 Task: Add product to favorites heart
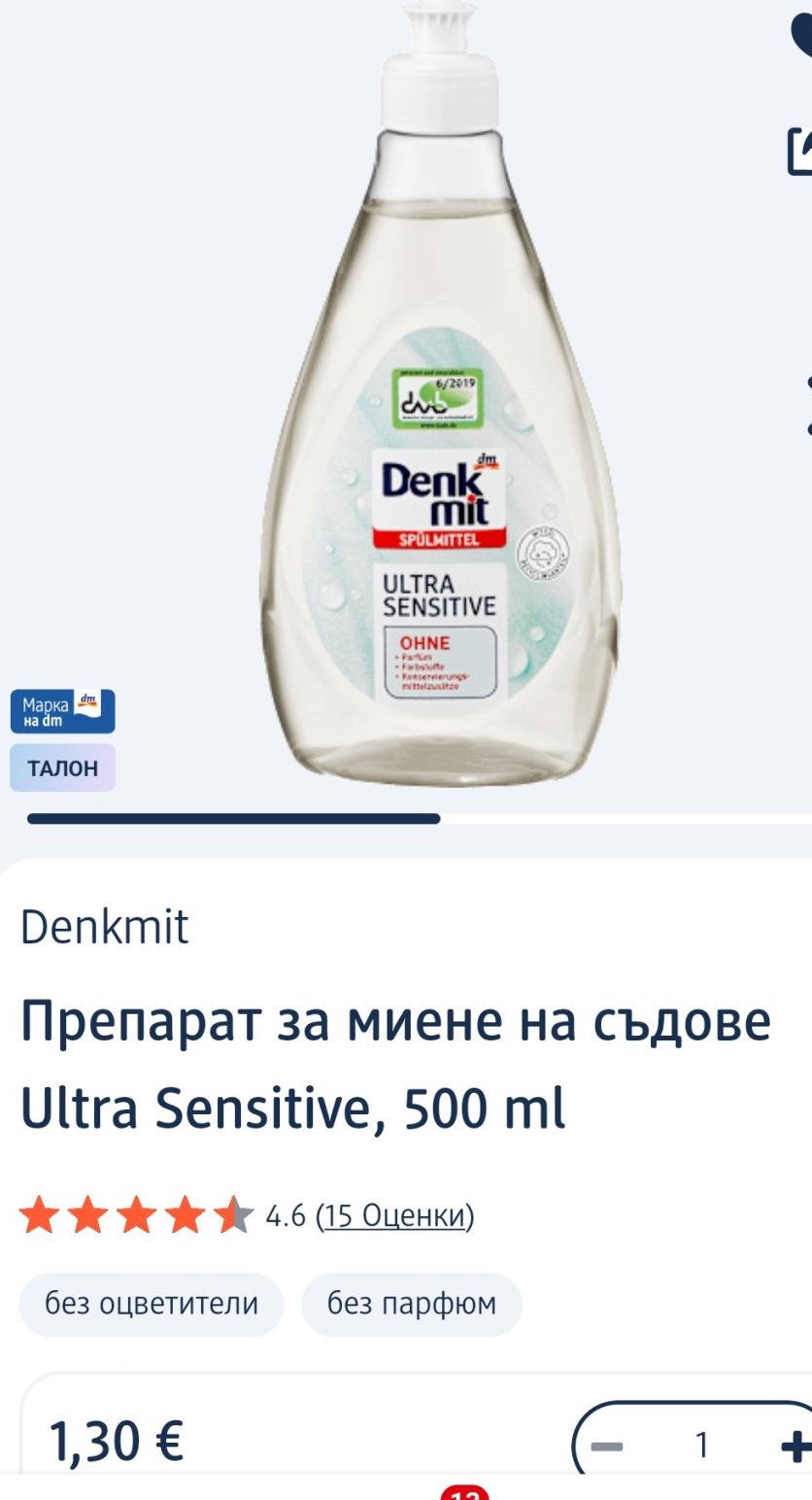tap(802, 34)
